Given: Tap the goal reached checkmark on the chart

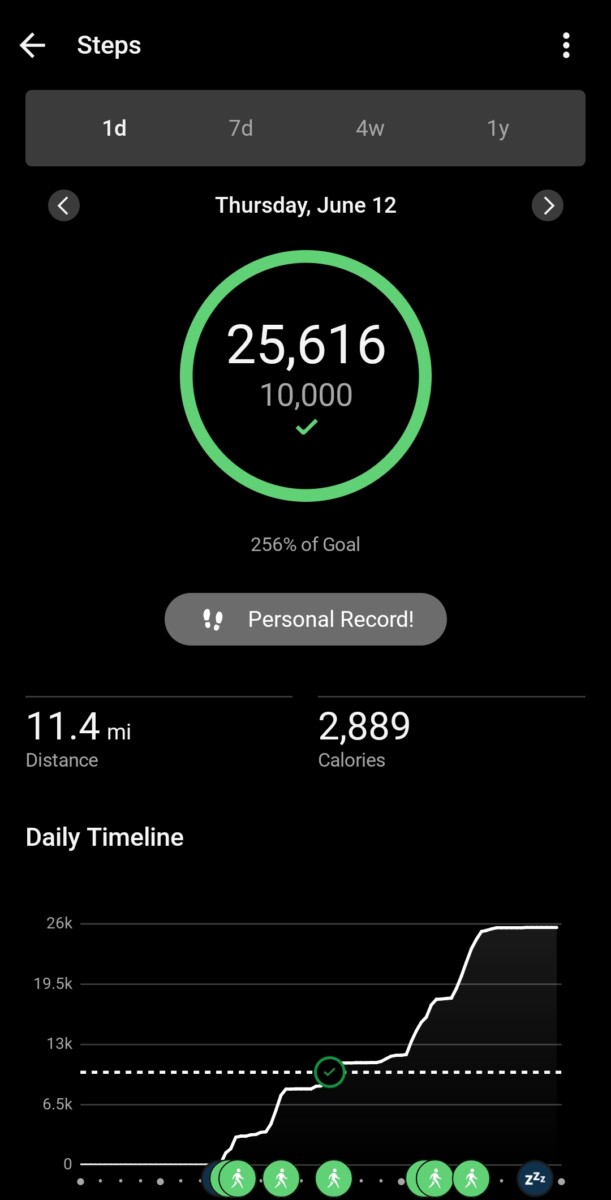Looking at the screenshot, I should [x=330, y=1073].
